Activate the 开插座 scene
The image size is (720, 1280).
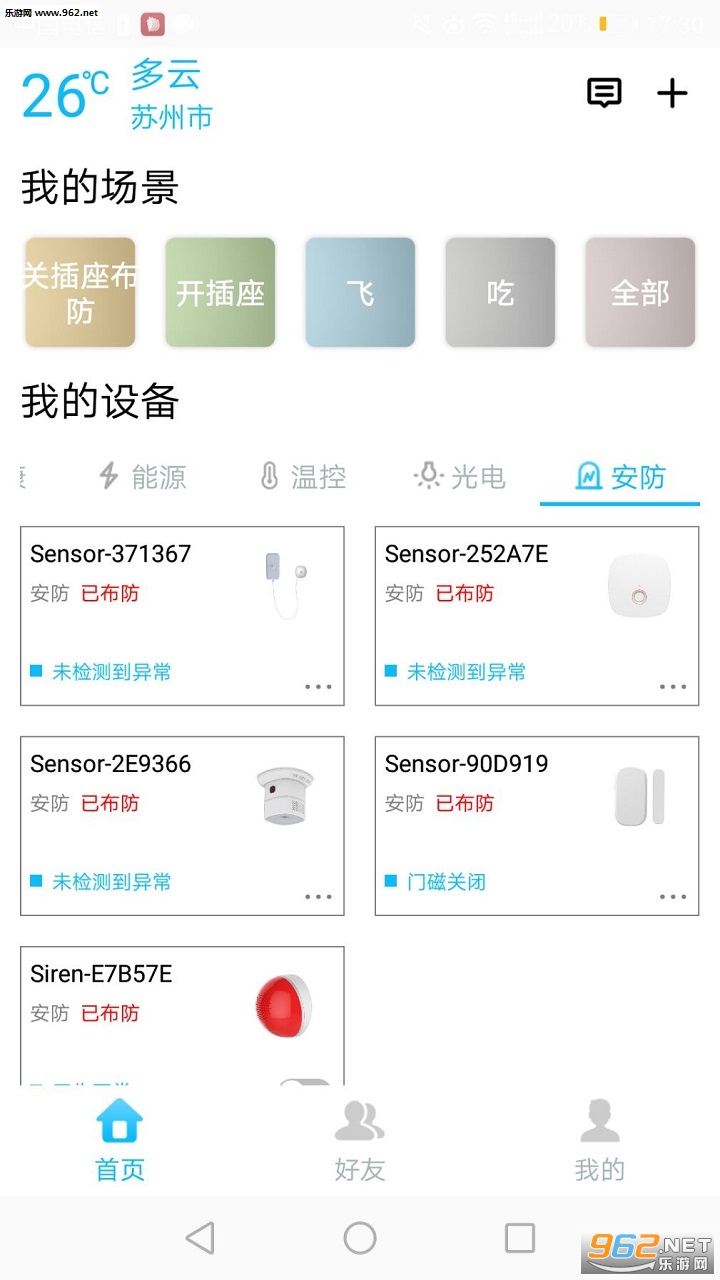tap(220, 292)
